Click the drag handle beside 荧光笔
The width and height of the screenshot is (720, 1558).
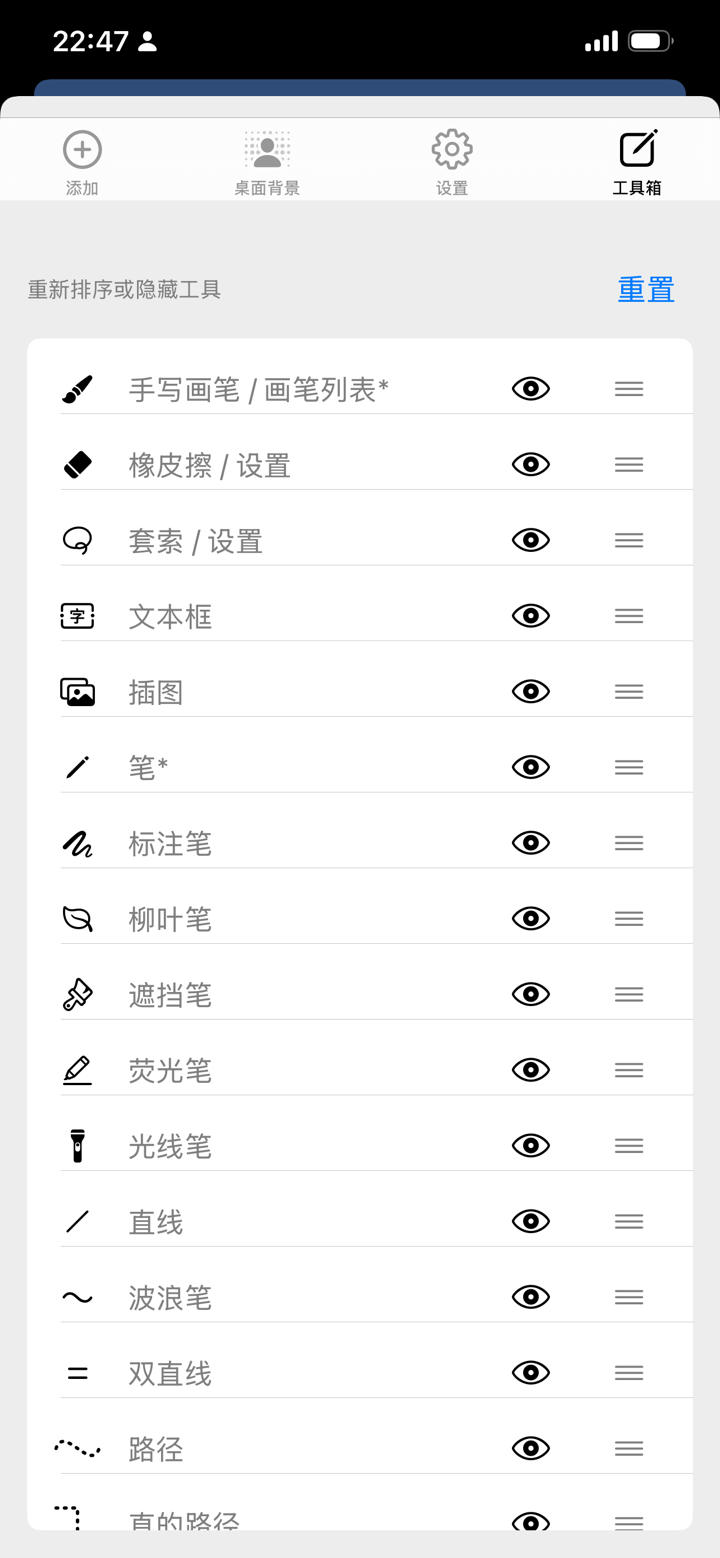pos(629,1069)
